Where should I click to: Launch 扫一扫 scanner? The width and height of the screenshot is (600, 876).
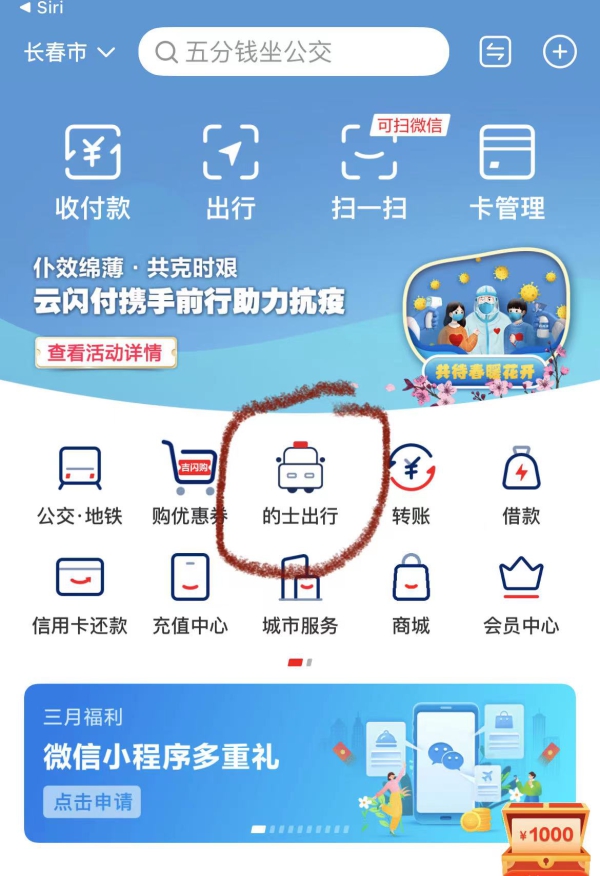[x=369, y=171]
